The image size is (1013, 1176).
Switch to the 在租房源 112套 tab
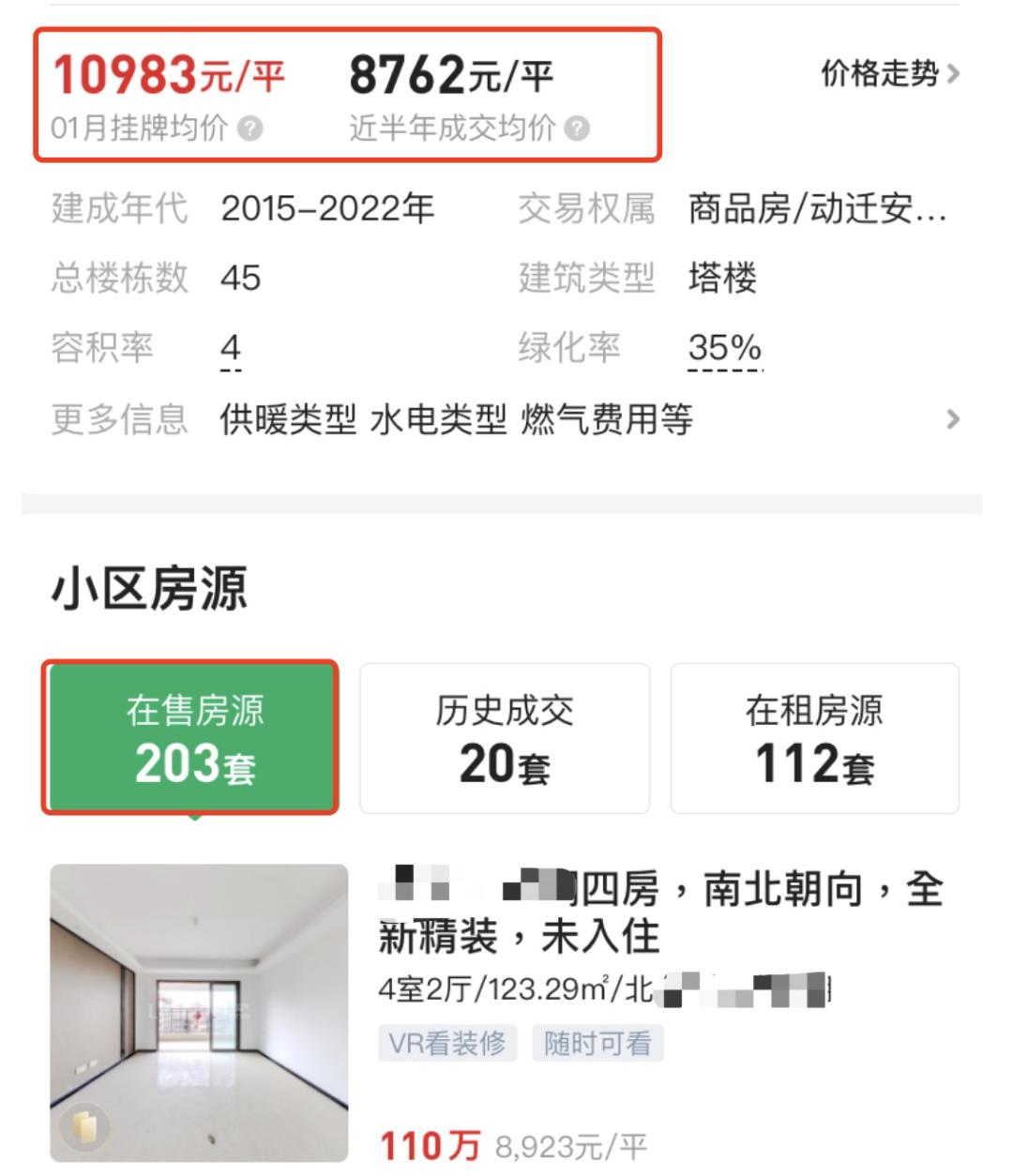click(x=814, y=738)
